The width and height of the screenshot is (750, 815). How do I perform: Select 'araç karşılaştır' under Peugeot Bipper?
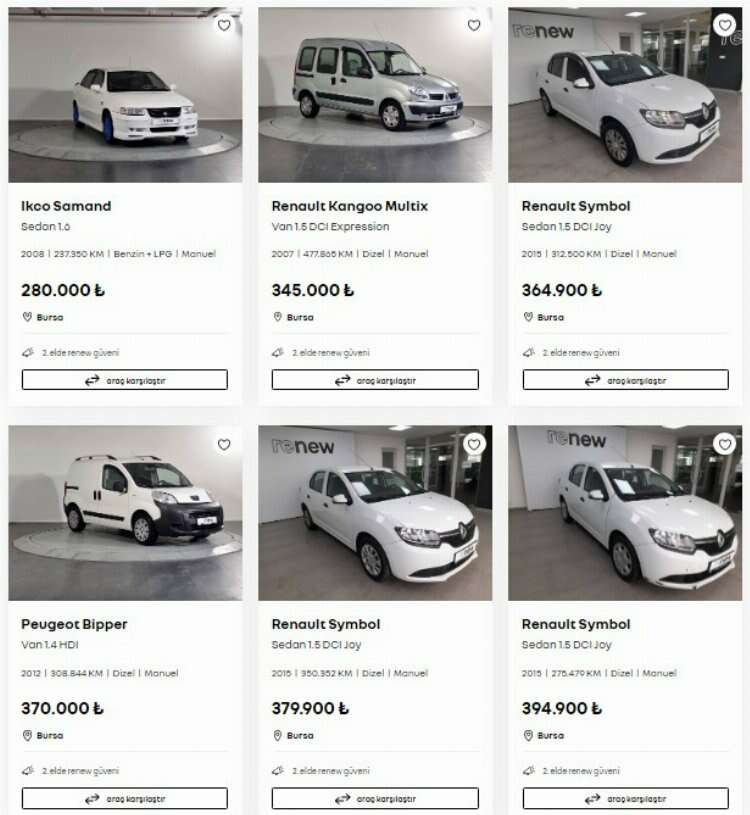point(125,798)
